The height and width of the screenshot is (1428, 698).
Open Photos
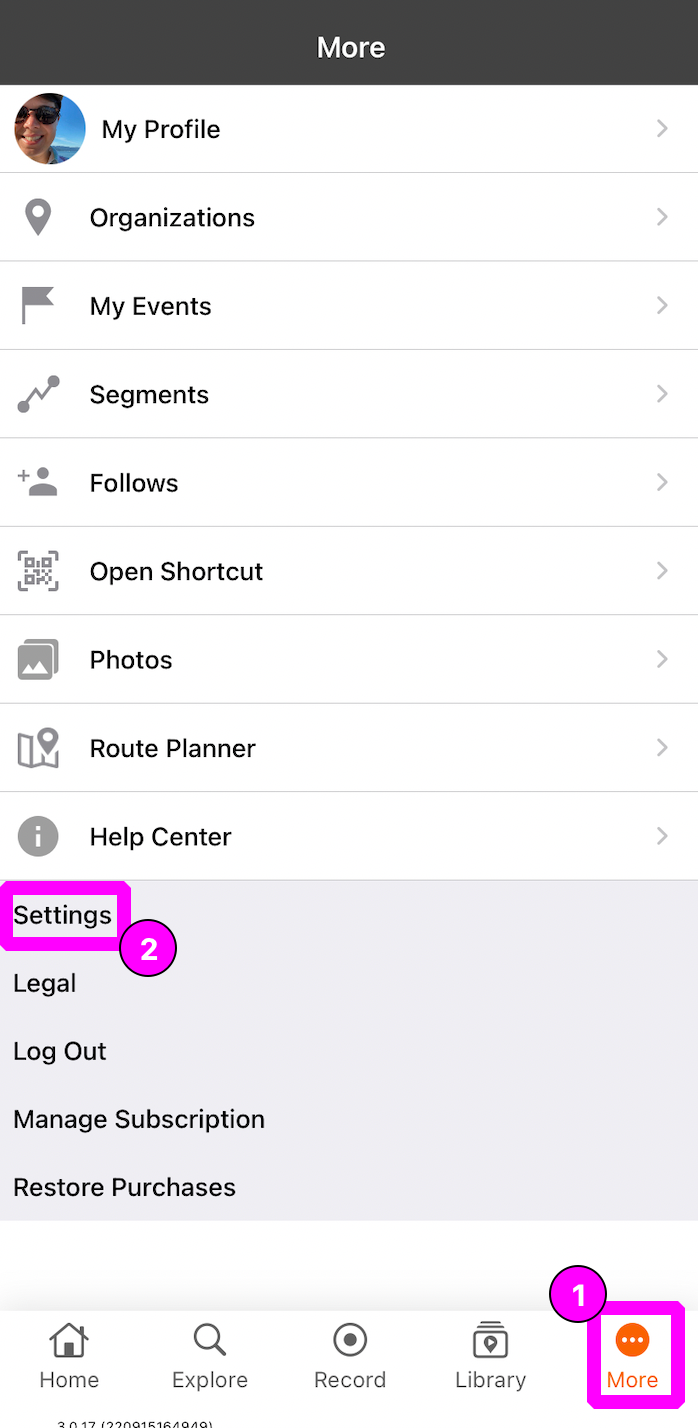(x=349, y=659)
